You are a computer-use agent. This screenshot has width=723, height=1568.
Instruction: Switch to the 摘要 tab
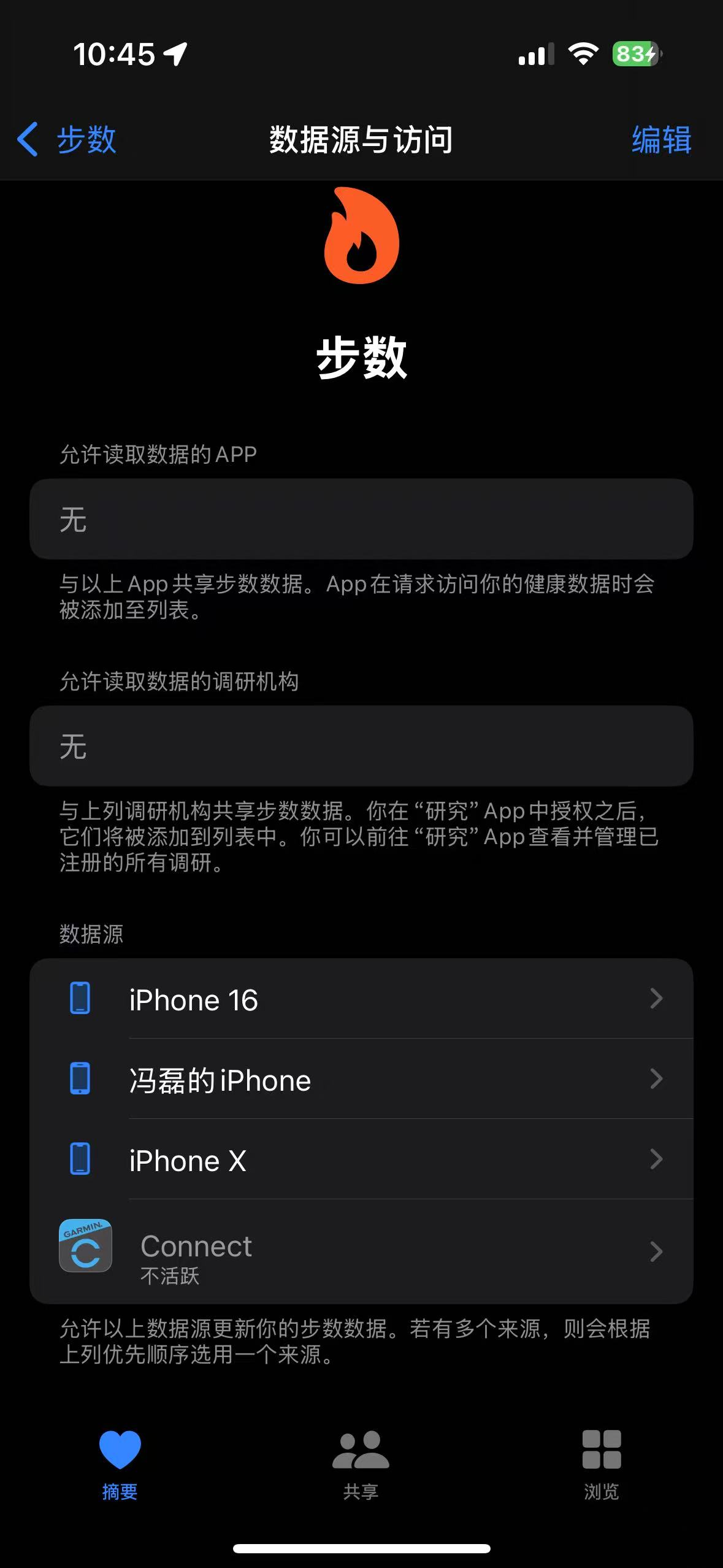tap(120, 1464)
